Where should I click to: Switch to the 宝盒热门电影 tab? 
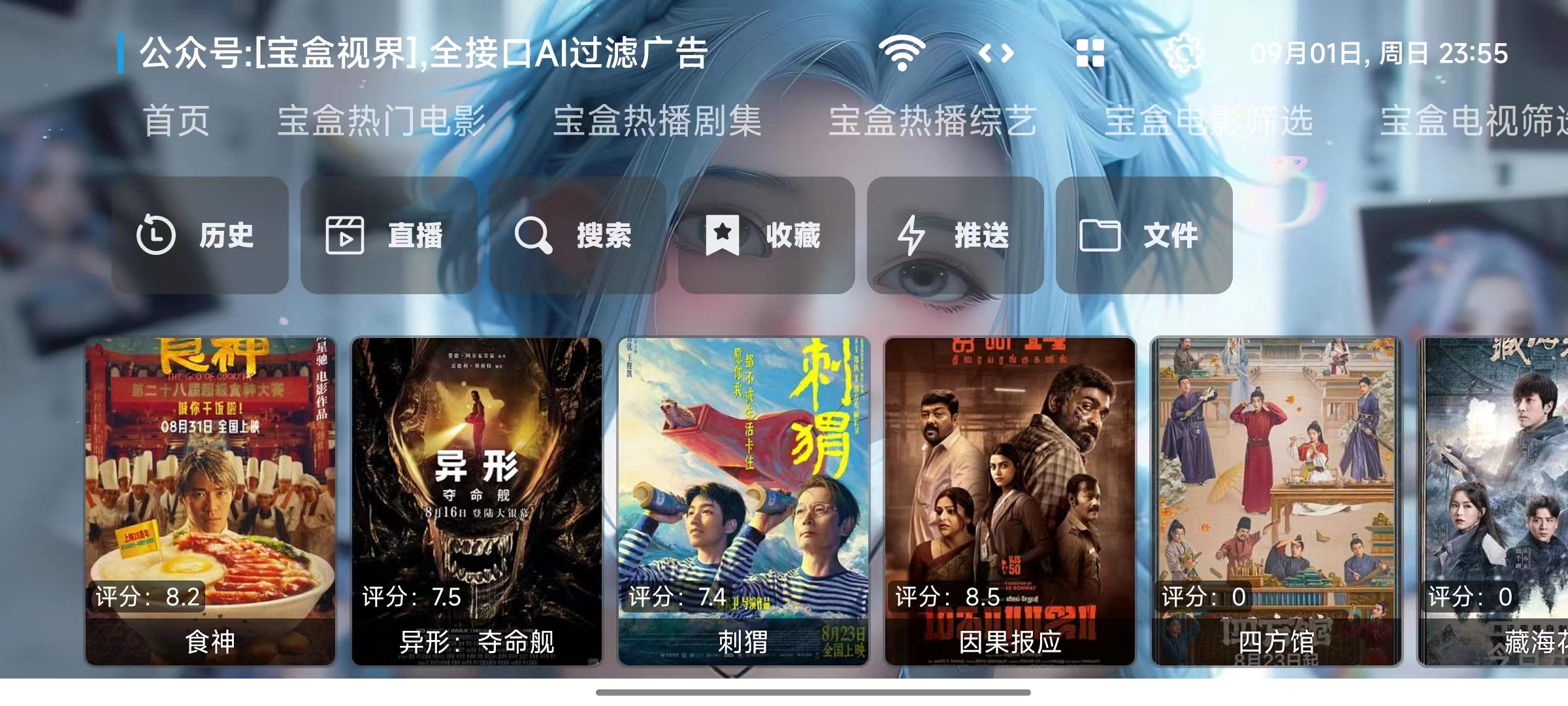[382, 121]
